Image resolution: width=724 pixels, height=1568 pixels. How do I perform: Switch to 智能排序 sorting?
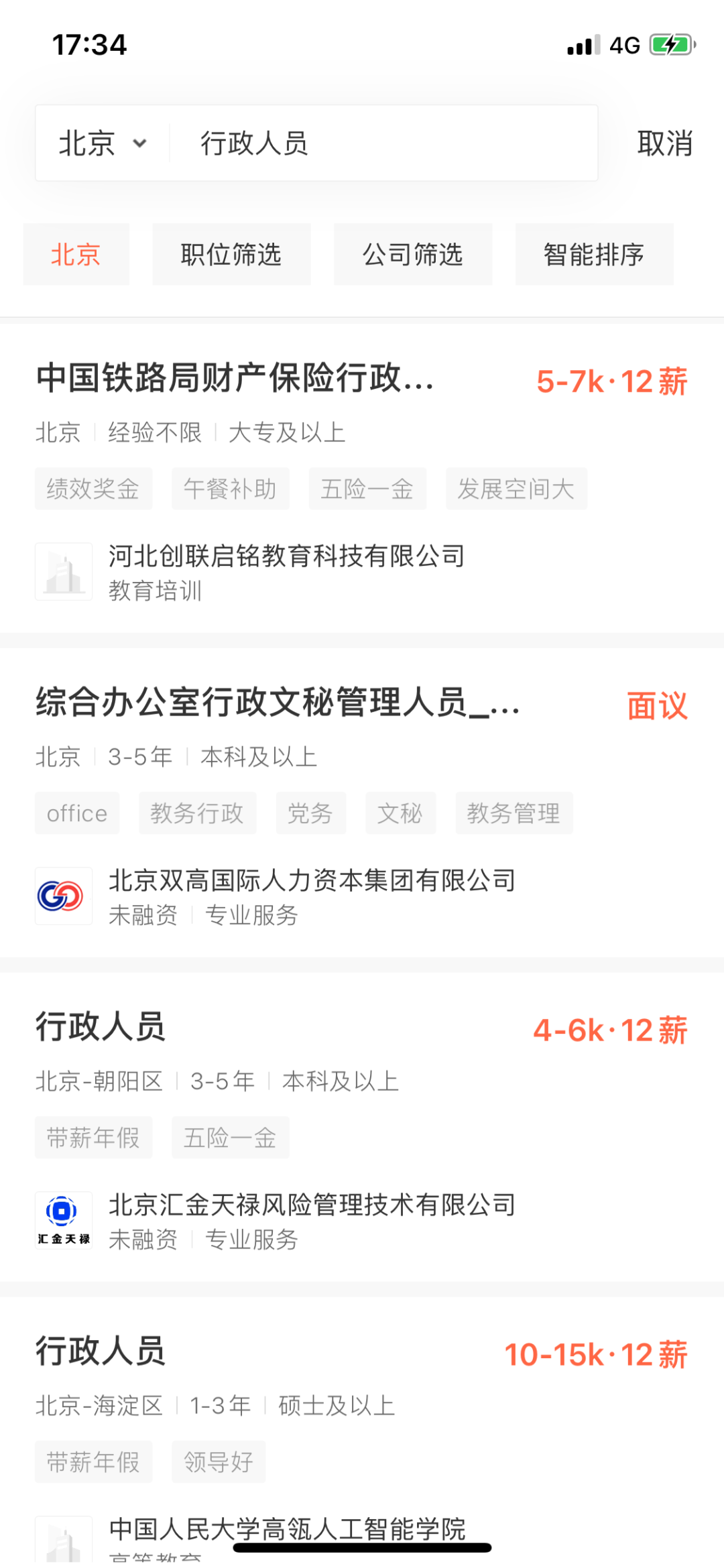594,254
